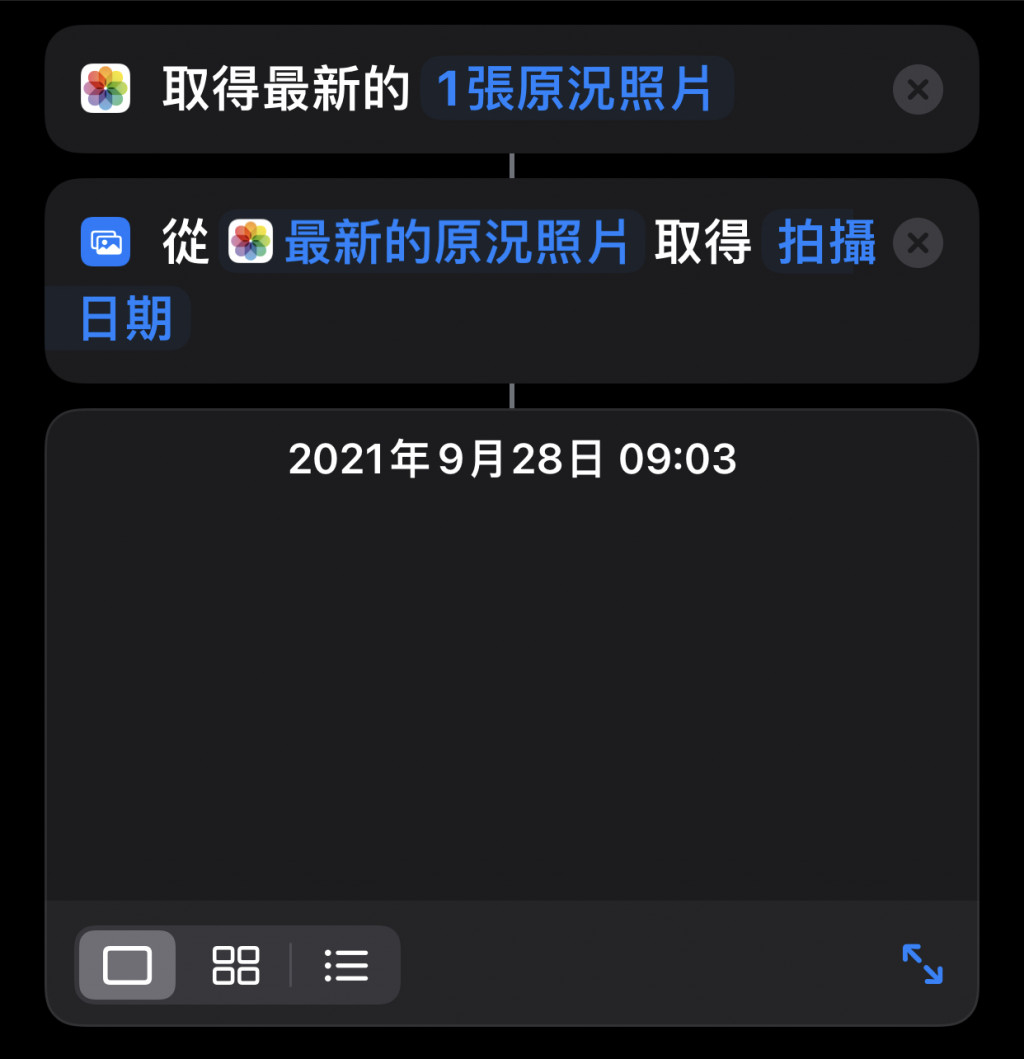Change the 1張原況照片 parameter
The width and height of the screenshot is (1024, 1059).
[577, 90]
